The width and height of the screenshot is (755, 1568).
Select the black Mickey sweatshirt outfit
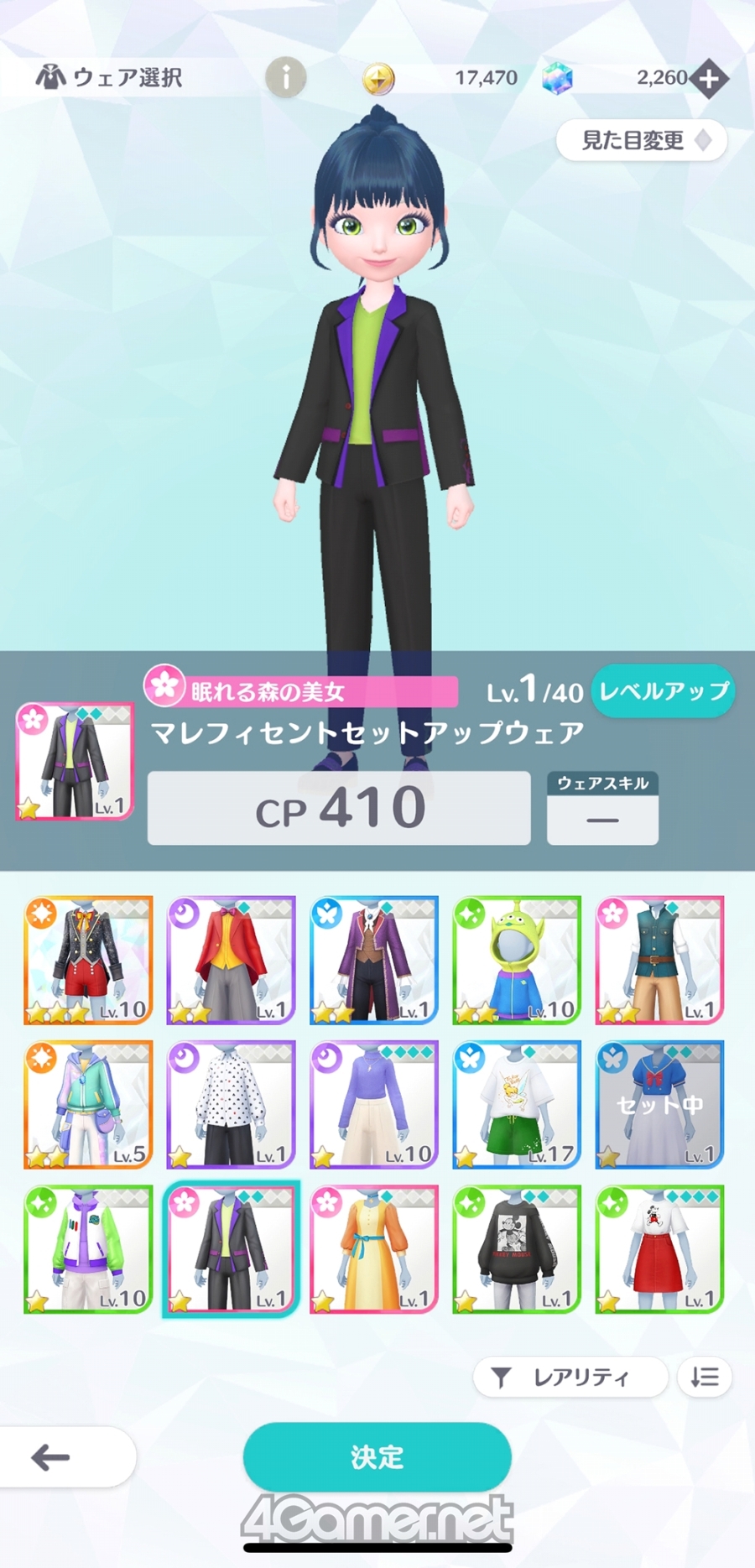tap(517, 1249)
